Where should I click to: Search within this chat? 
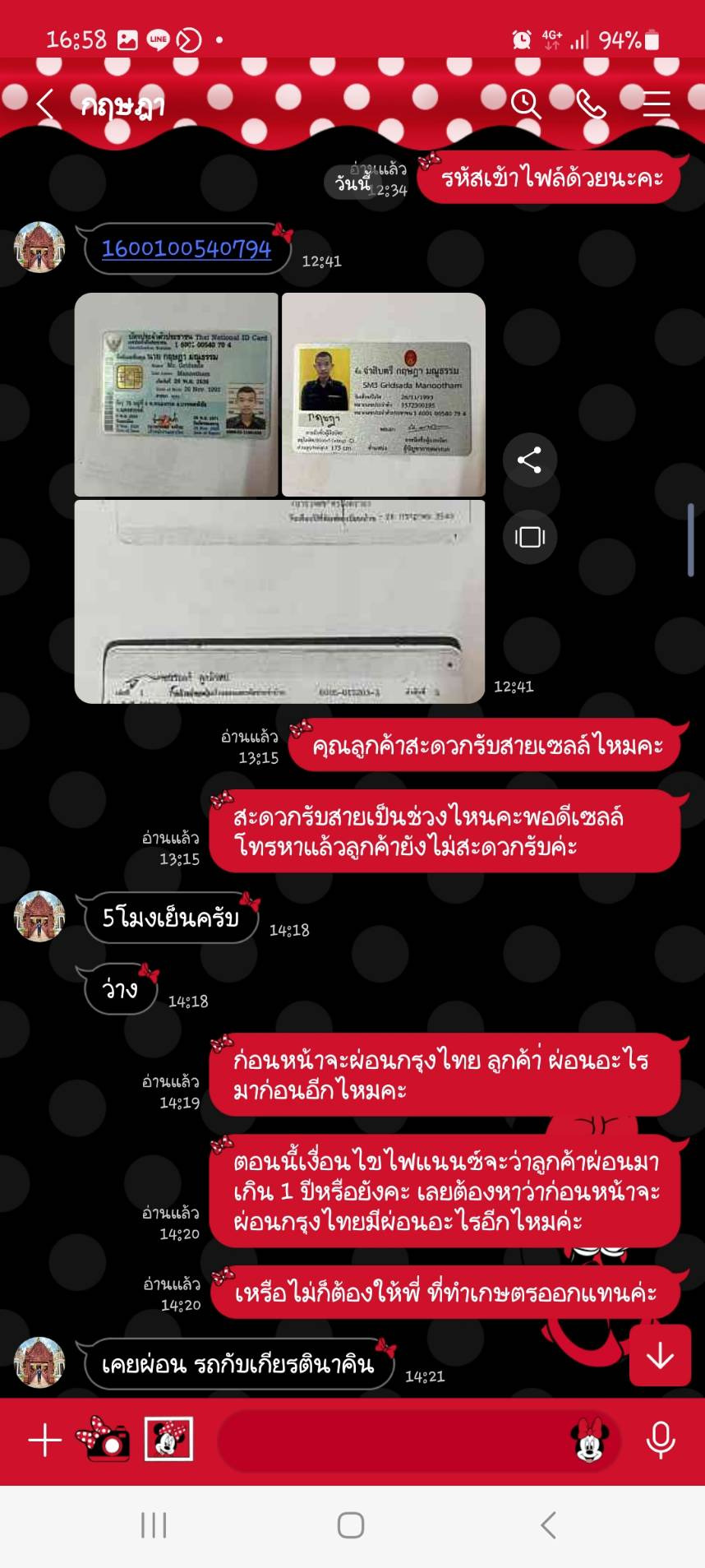coord(525,104)
